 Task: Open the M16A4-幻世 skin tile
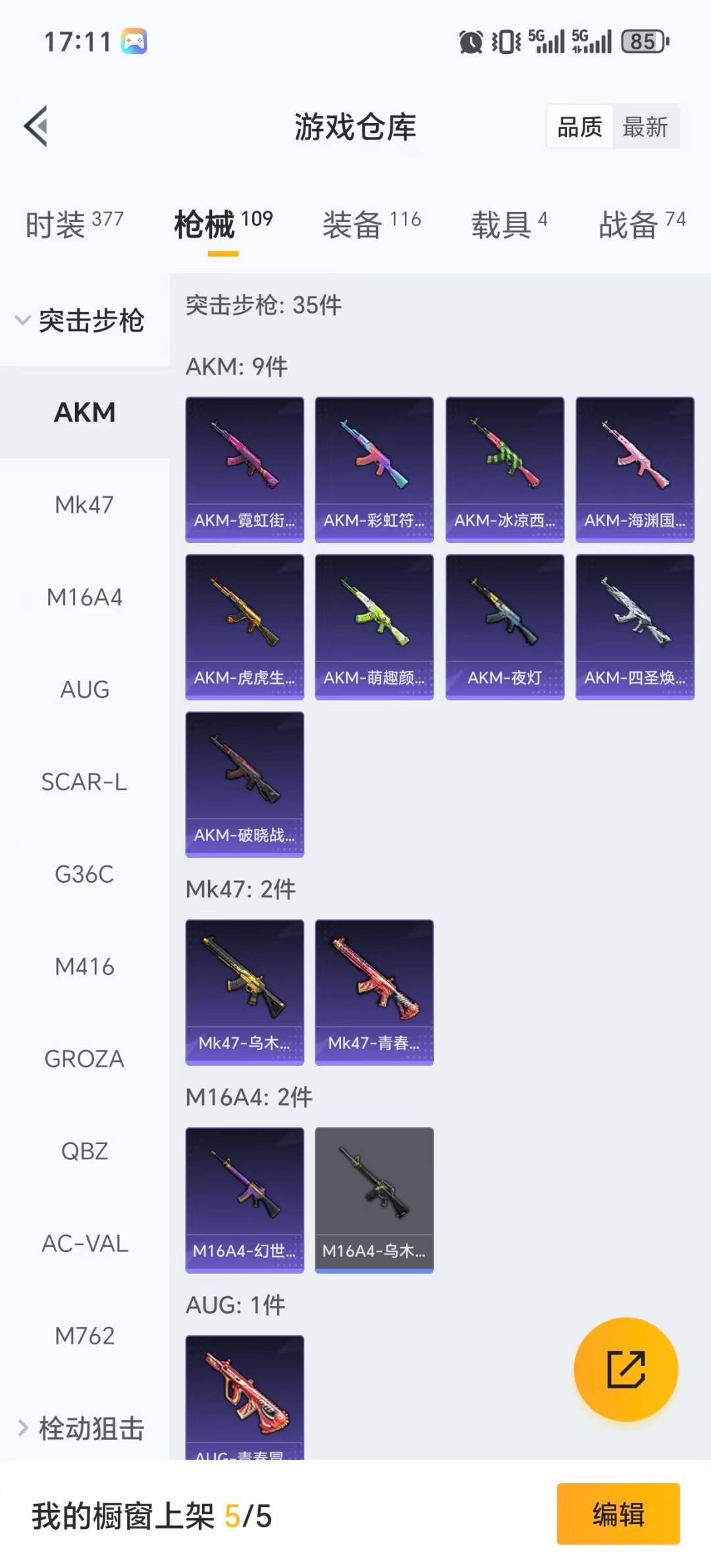tap(244, 1199)
